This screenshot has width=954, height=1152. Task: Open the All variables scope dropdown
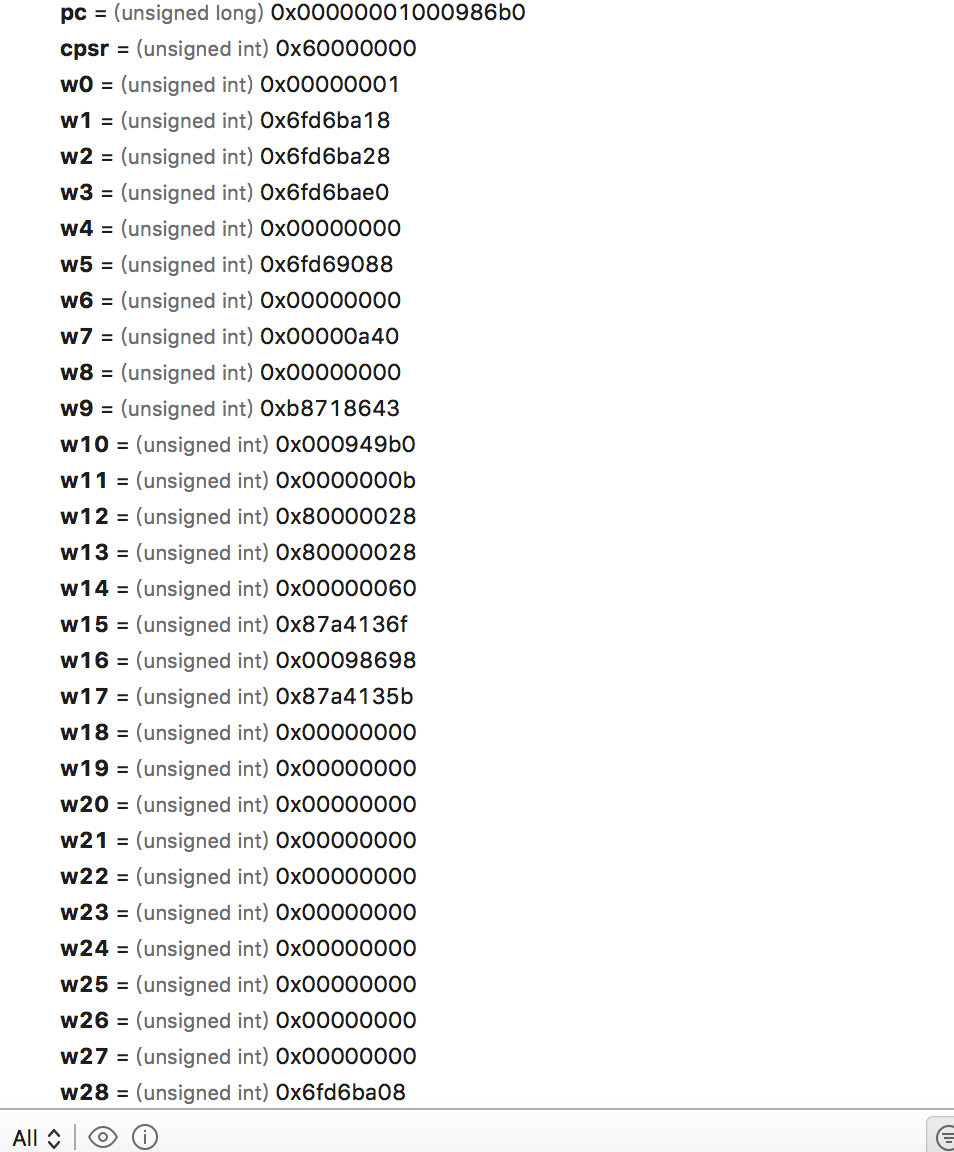(x=37, y=1138)
